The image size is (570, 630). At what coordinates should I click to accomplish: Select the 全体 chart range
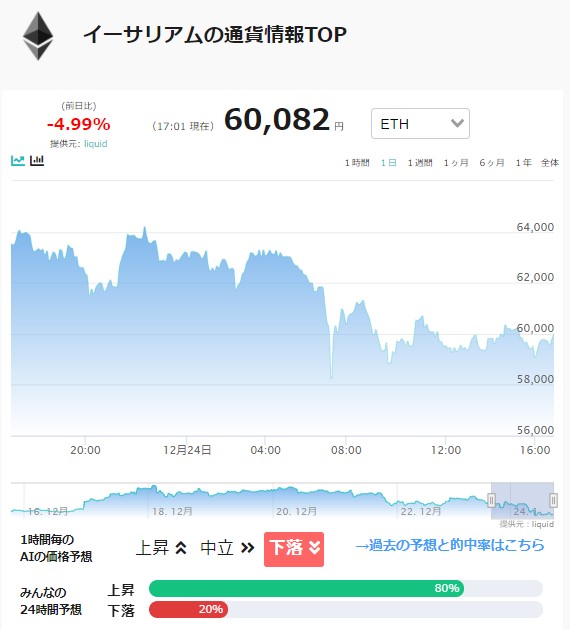pos(550,163)
